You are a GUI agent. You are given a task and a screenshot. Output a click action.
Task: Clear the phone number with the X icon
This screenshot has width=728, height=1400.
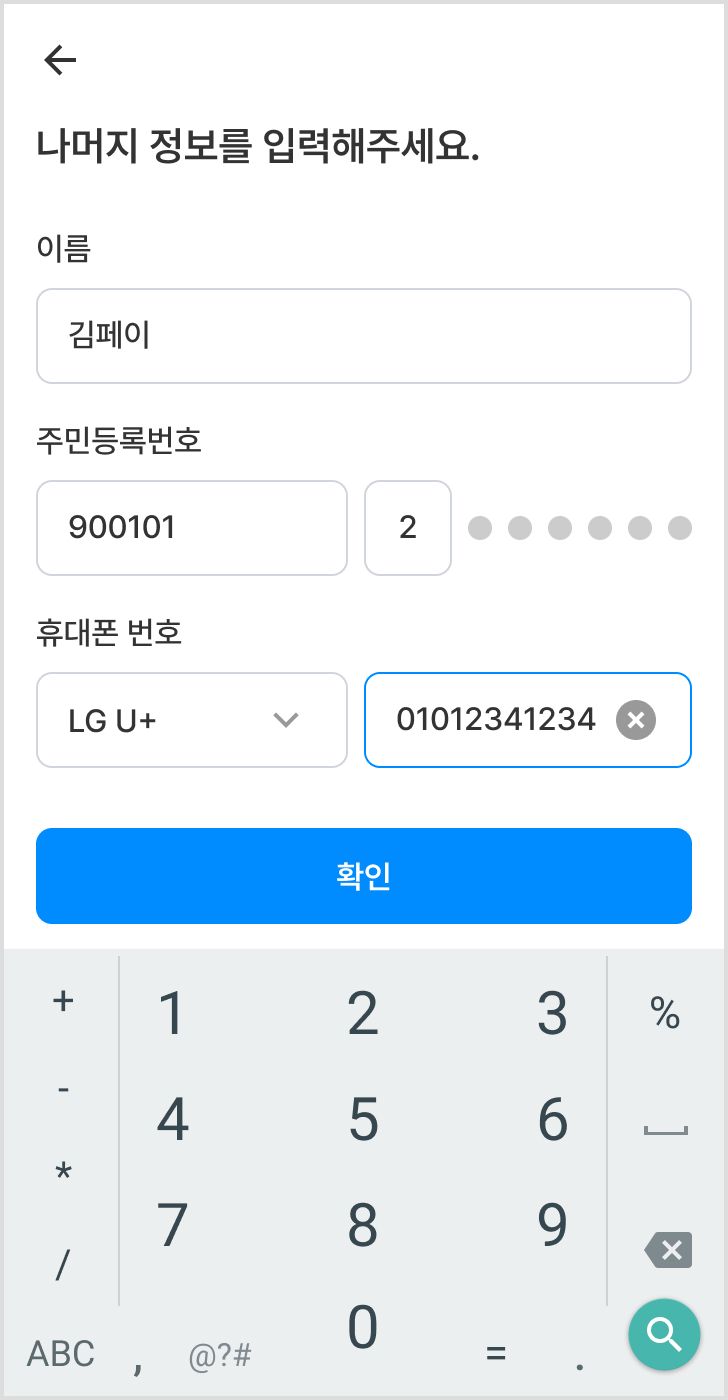coord(636,720)
